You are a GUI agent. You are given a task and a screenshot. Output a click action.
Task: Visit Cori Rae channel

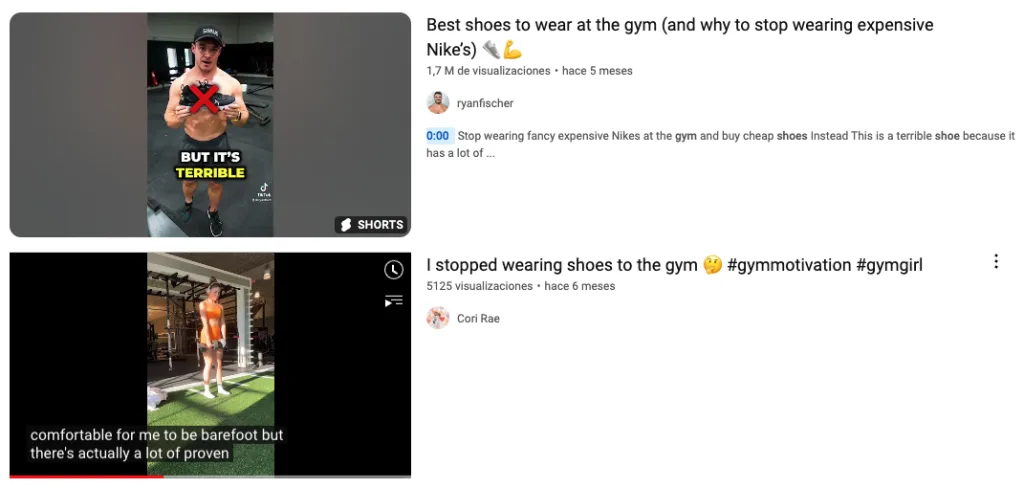pyautogui.click(x=477, y=318)
